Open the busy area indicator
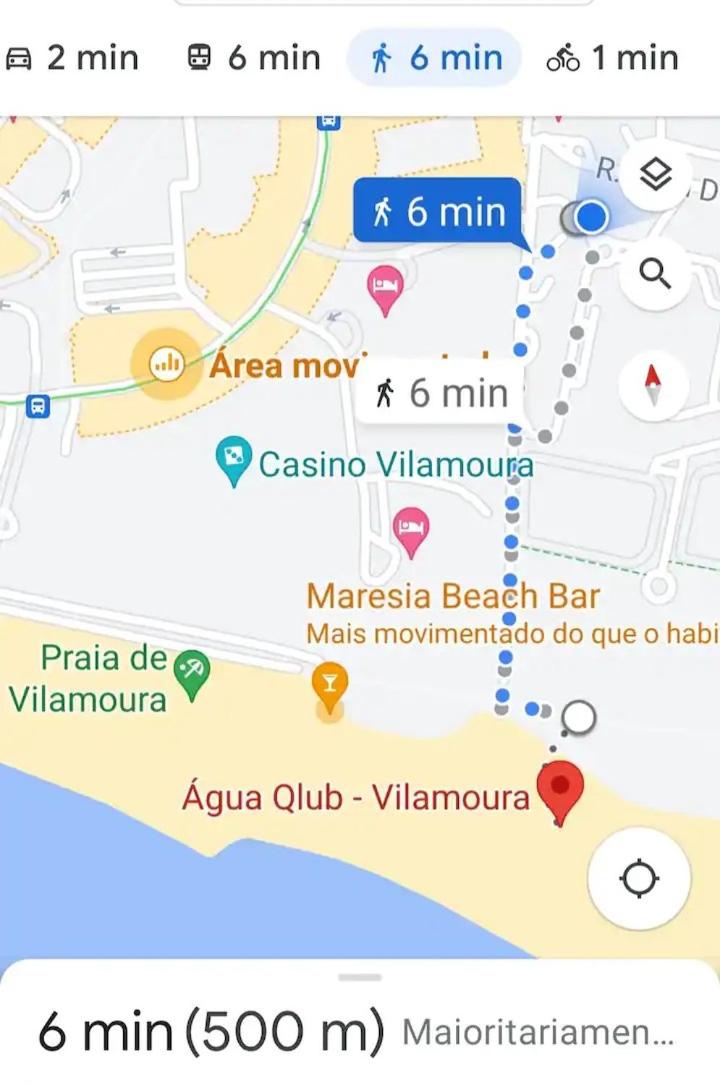 [x=167, y=365]
